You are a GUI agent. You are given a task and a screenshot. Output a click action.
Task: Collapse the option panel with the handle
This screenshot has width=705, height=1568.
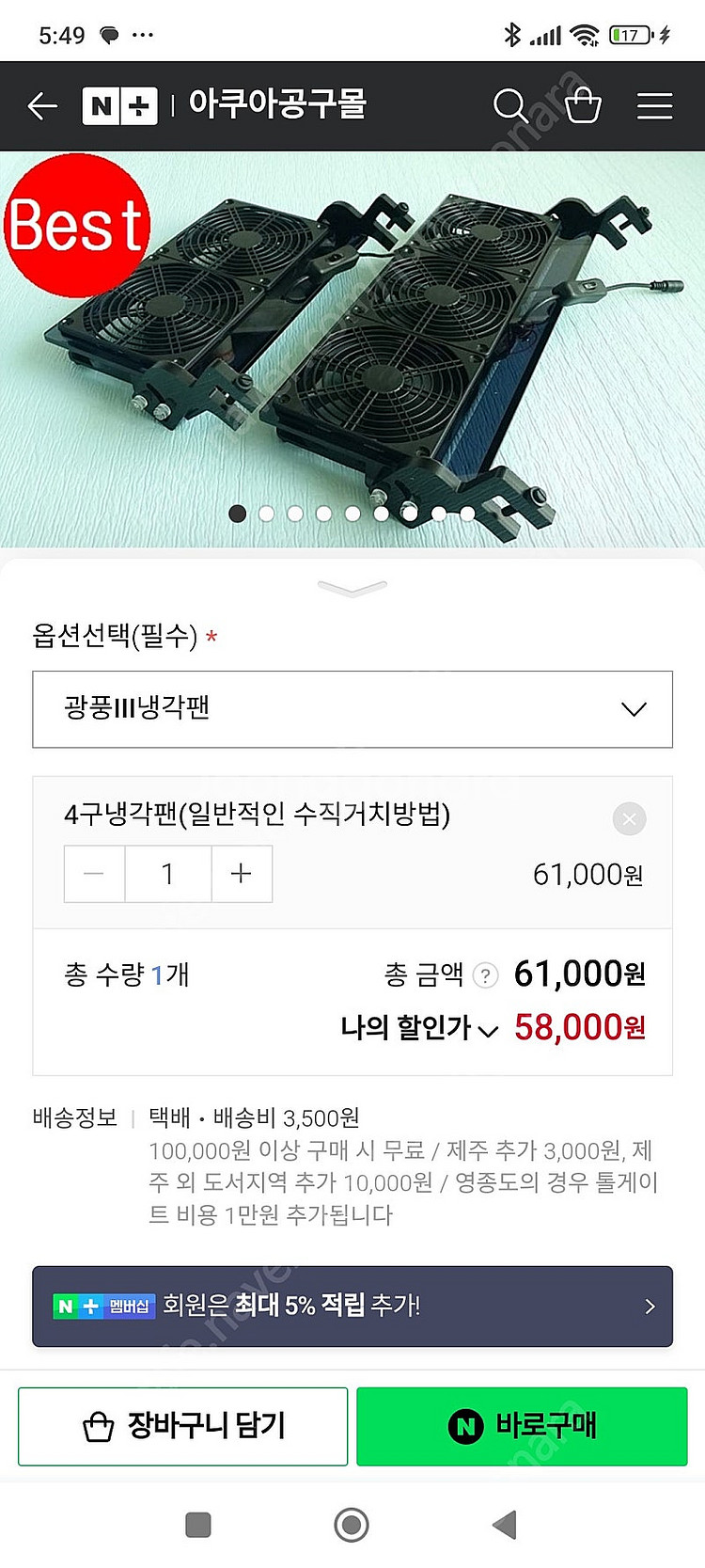click(352, 589)
